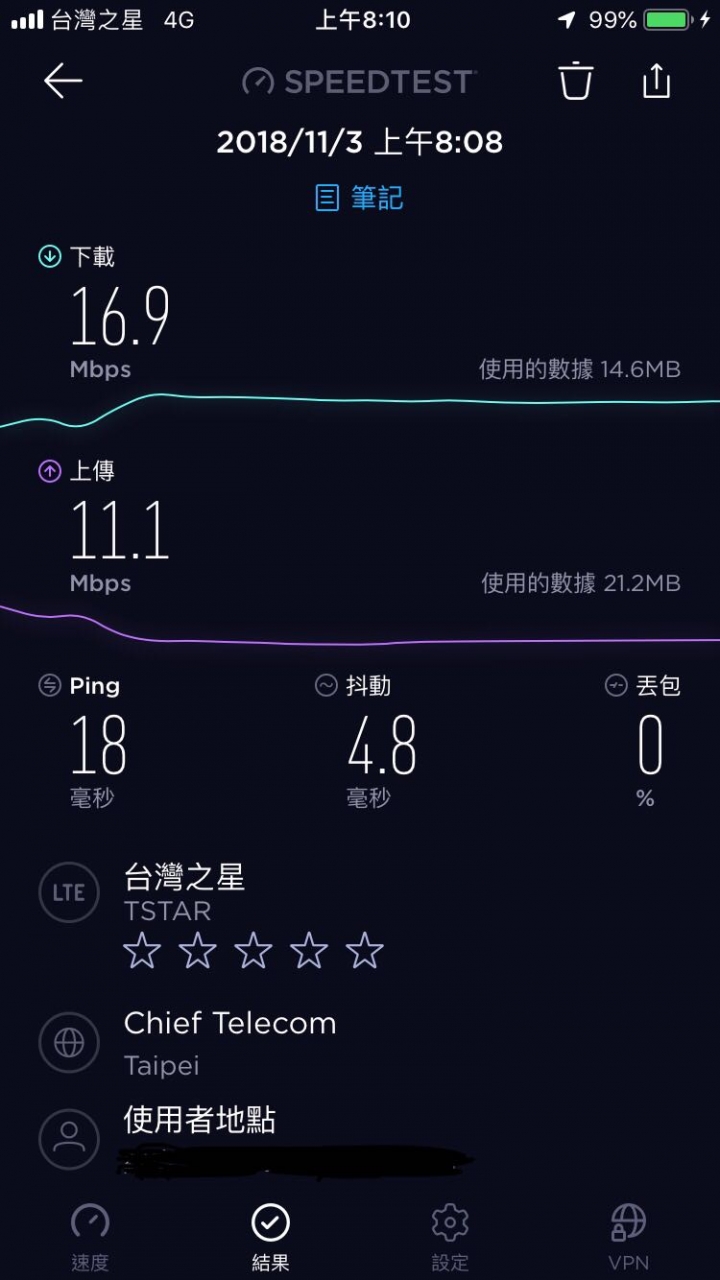Open the 設定 settings tab
The width and height of the screenshot is (720, 1280).
tap(450, 1236)
